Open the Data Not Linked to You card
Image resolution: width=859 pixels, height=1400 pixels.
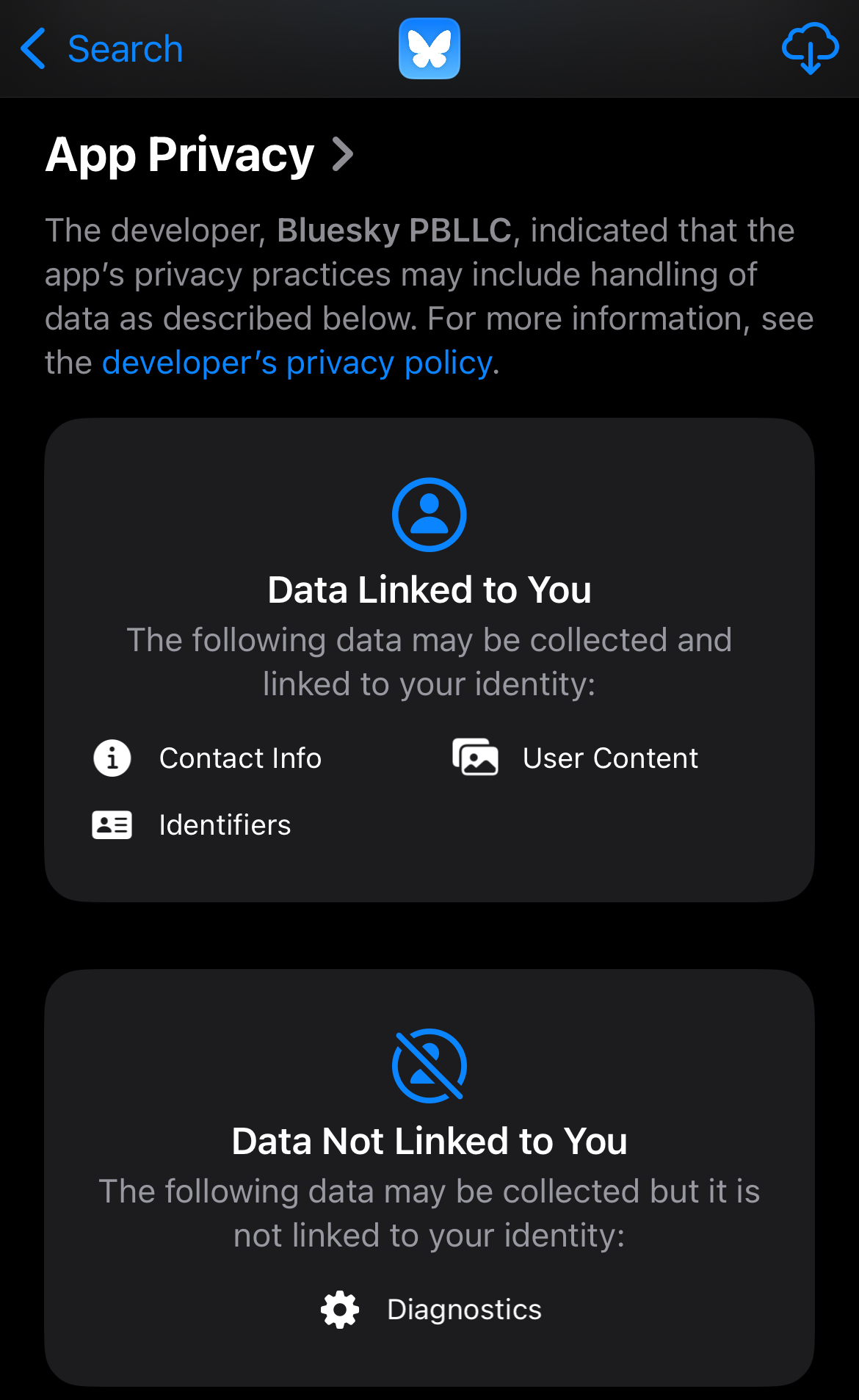(429, 1141)
